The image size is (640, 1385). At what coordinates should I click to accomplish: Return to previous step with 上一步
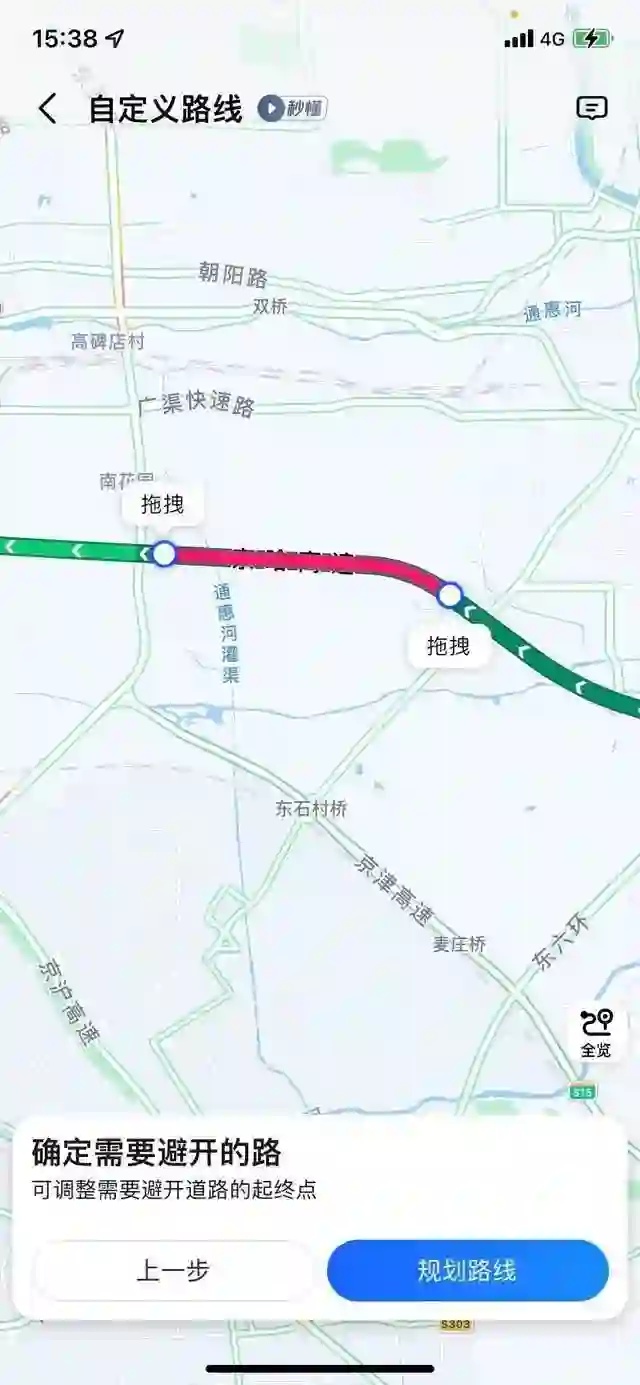tap(173, 1271)
